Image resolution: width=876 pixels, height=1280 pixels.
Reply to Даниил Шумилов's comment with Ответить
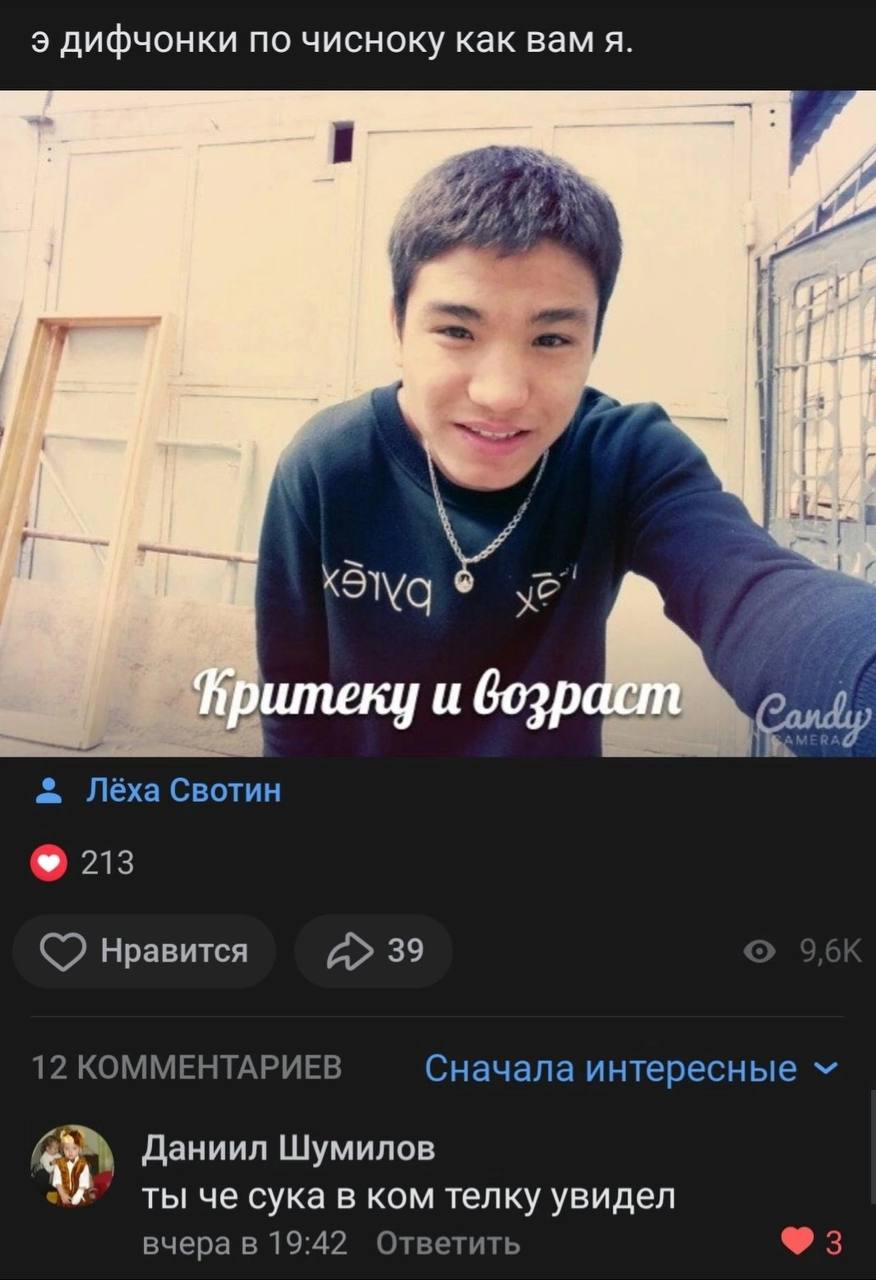(x=448, y=1243)
